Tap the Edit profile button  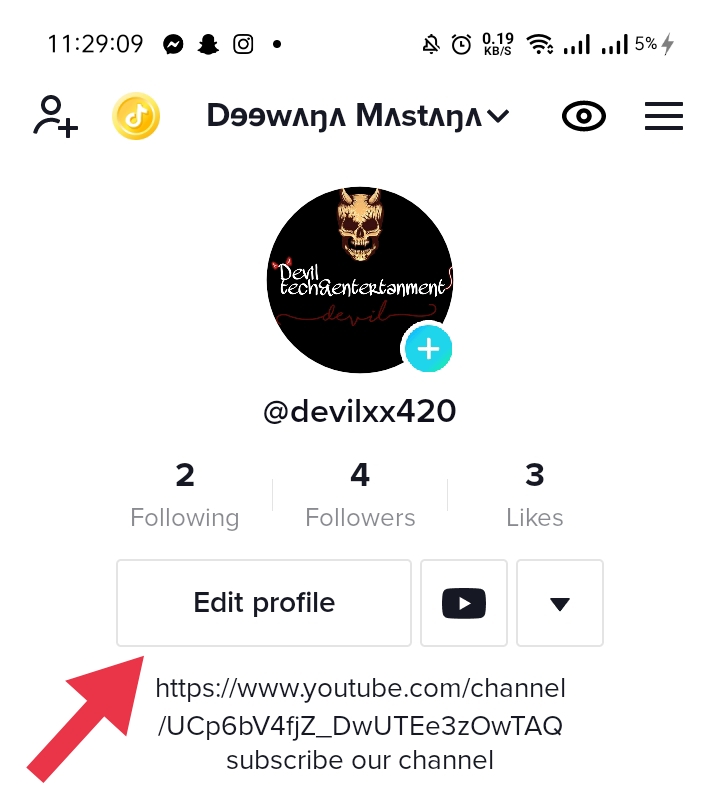click(x=264, y=603)
